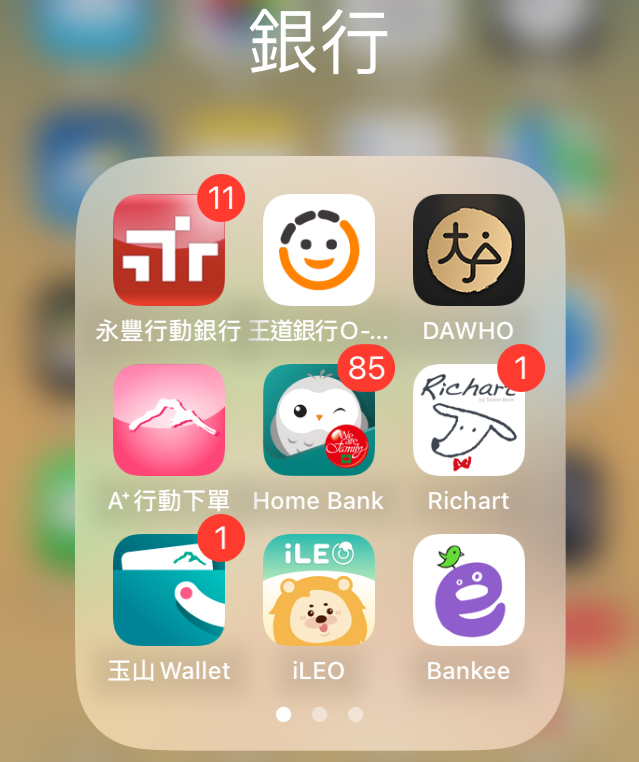Viewport: 639px width, 762px height.
Task: Open the 玉山 Wallet app
Action: 168,590
